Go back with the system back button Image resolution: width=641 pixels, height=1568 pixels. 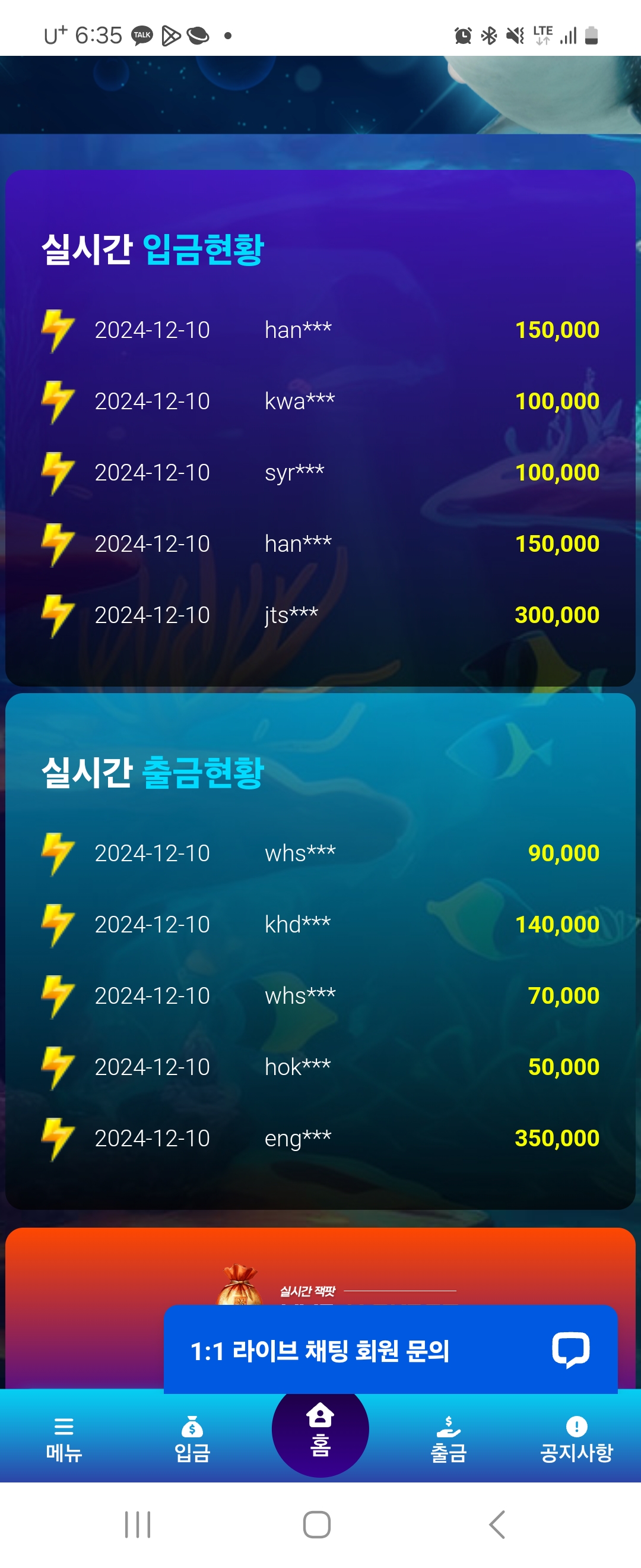pyautogui.click(x=497, y=1524)
